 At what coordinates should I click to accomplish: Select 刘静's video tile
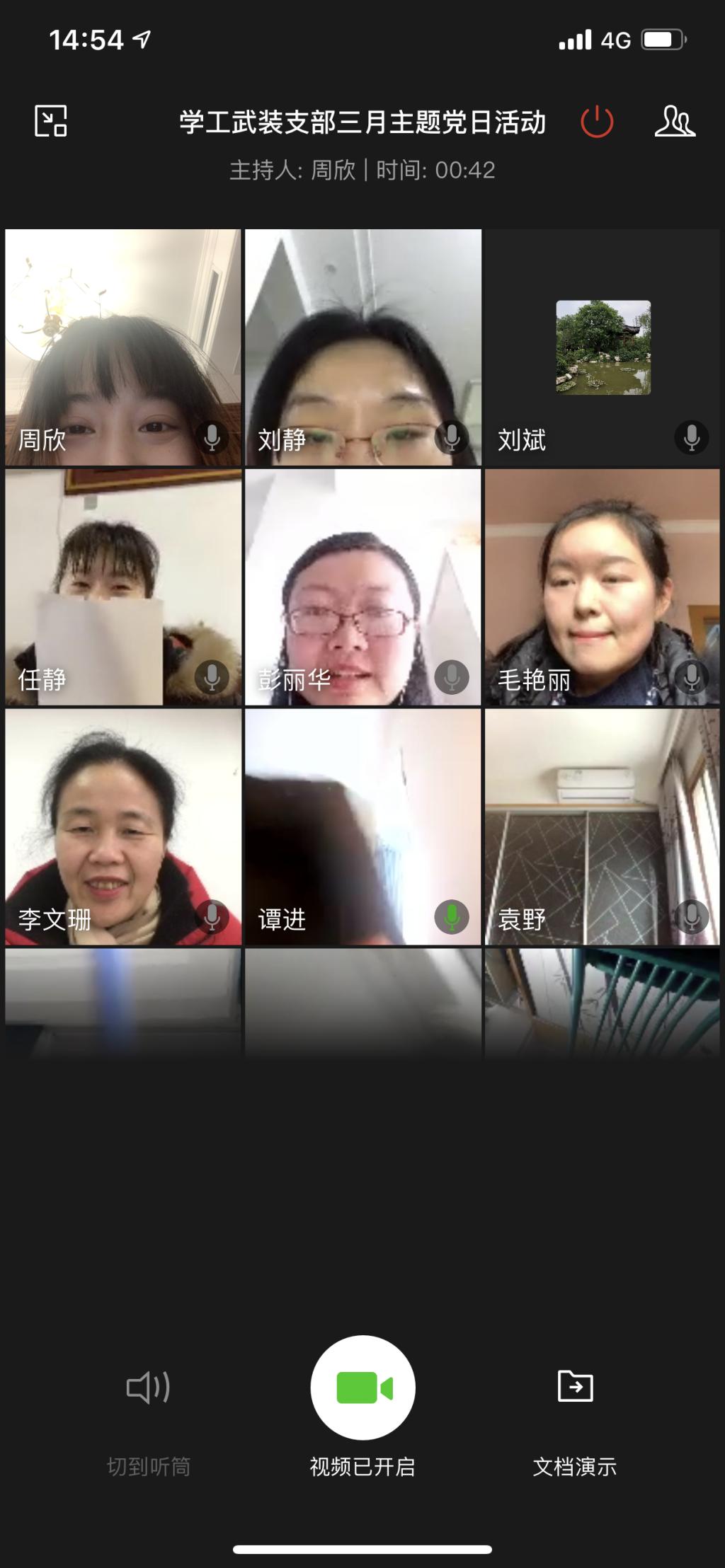click(x=363, y=347)
